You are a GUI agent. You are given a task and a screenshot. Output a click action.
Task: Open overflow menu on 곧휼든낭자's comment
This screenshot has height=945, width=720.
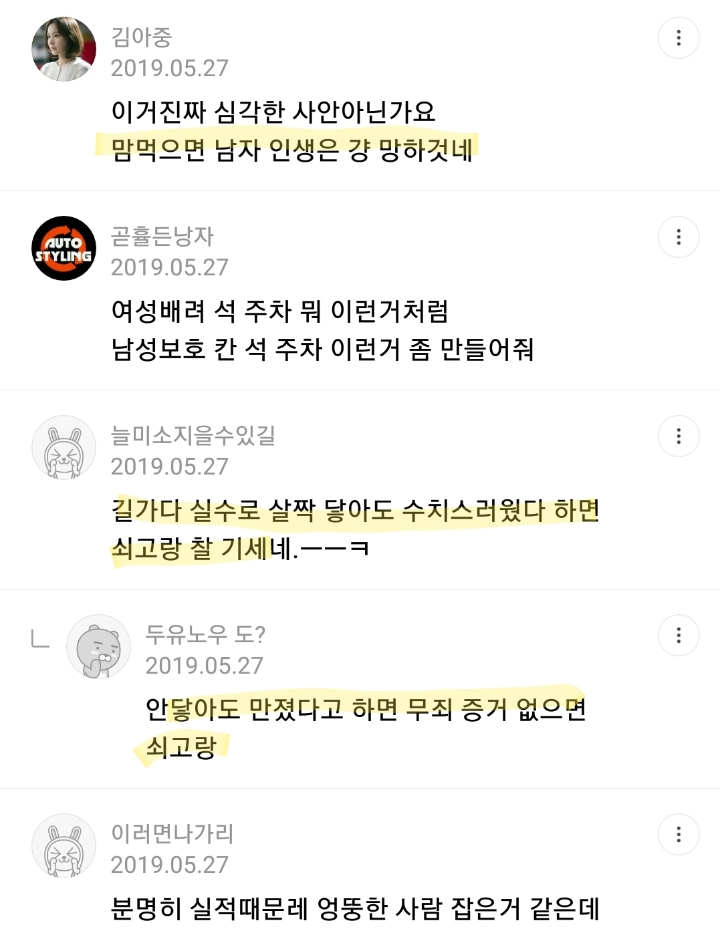pos(679,237)
